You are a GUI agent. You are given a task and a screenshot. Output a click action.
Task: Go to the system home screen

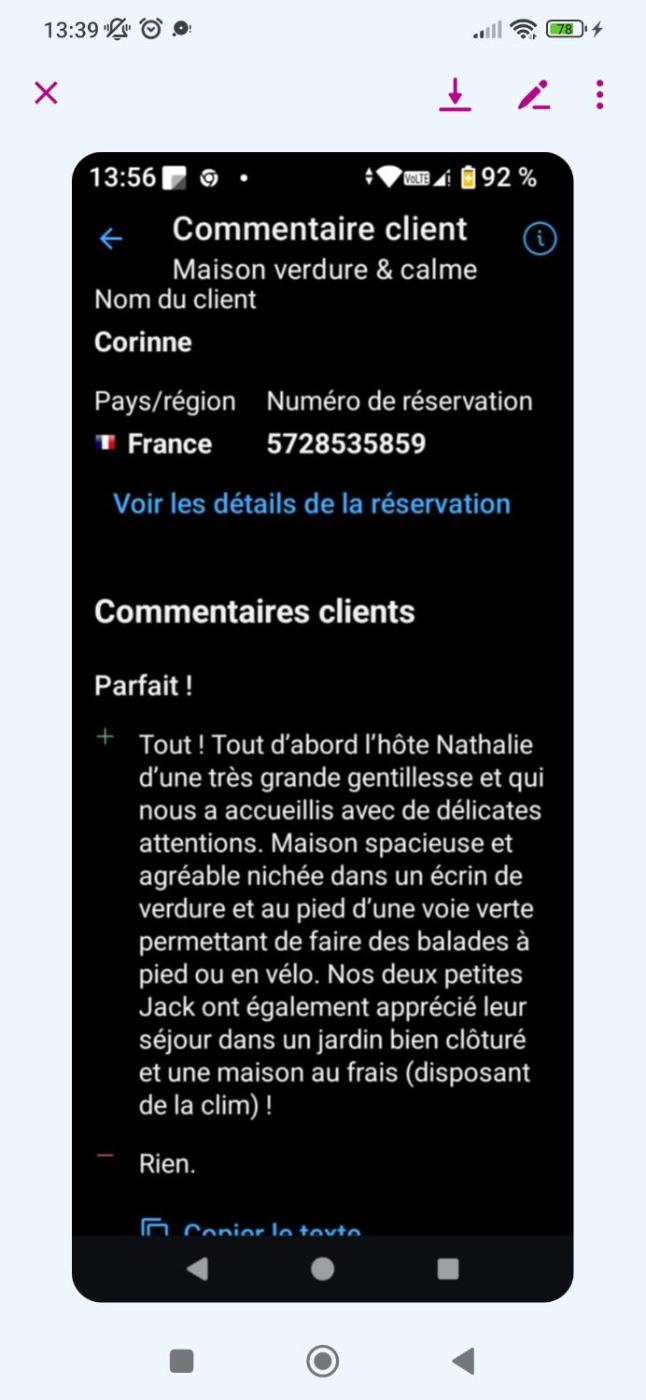pos(322,1360)
